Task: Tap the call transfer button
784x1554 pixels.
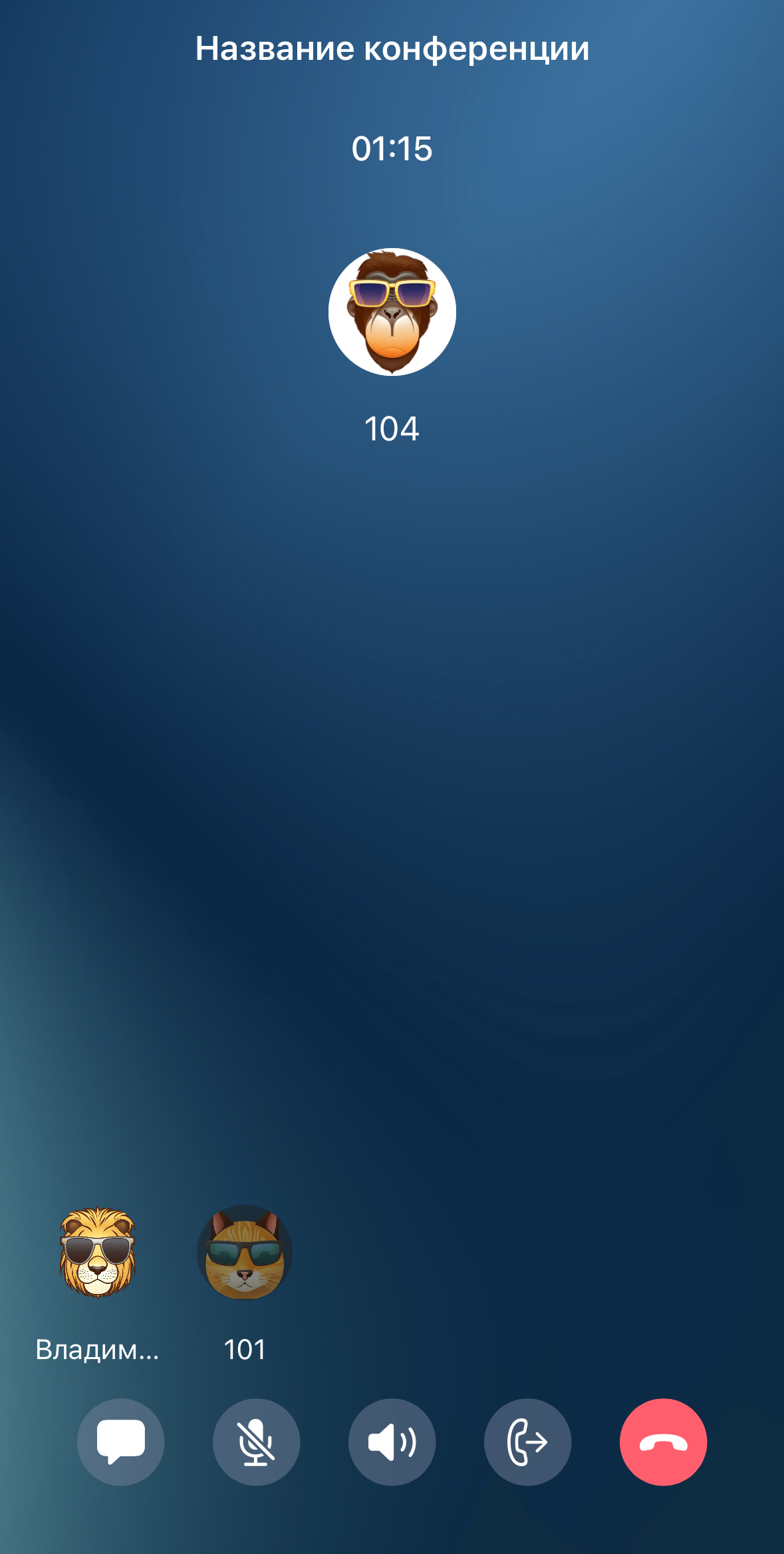Action: click(527, 1442)
